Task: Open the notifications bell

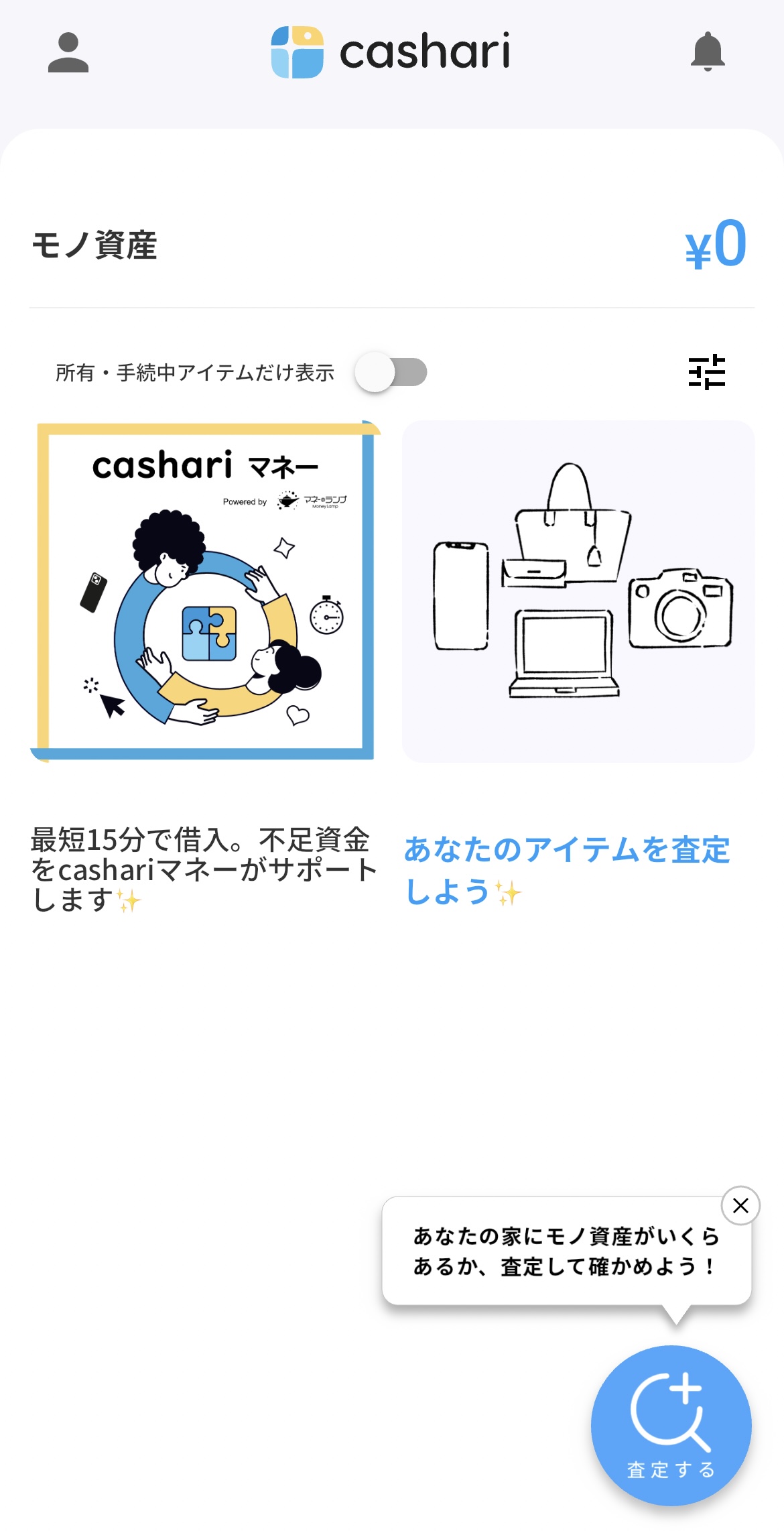Action: click(708, 52)
